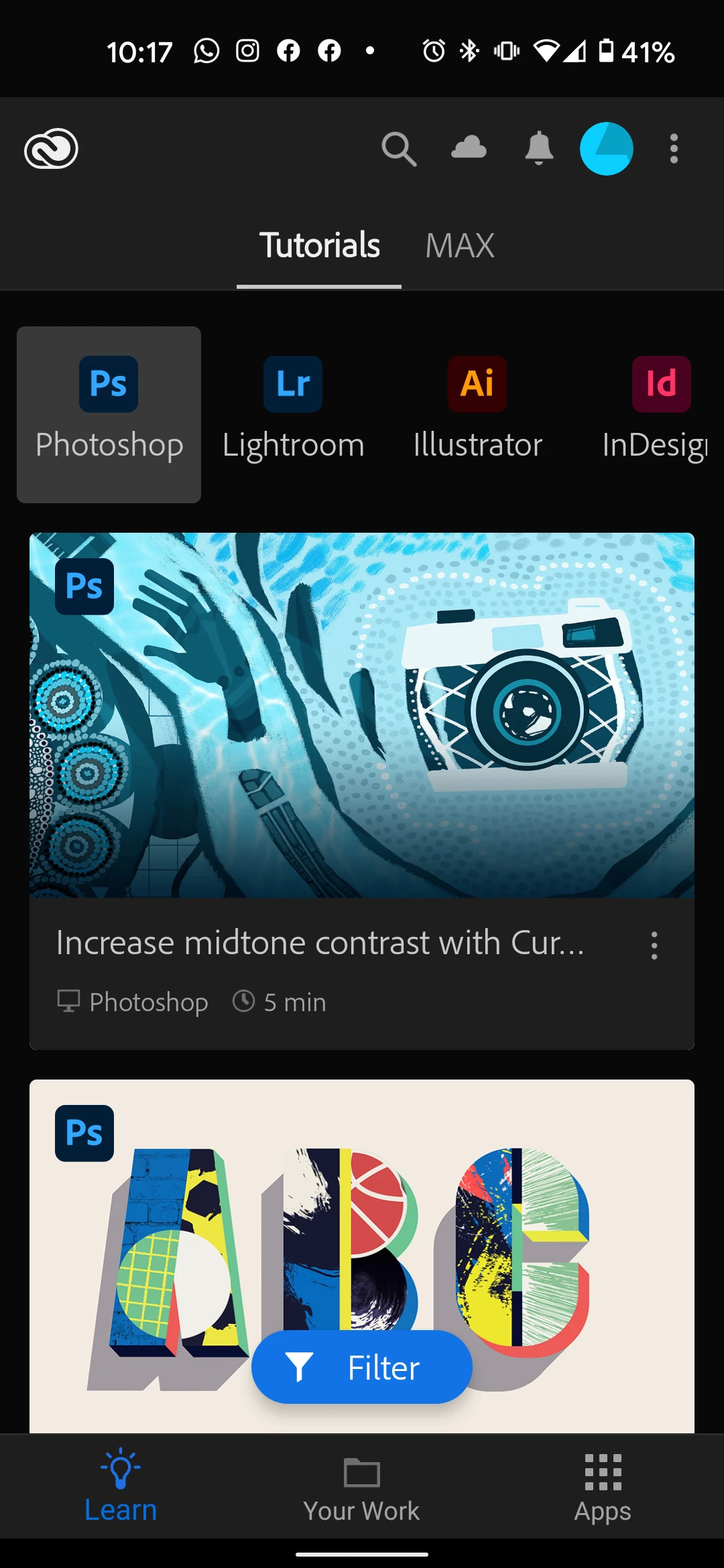
Task: Go to the Learn tab
Action: (121, 1486)
